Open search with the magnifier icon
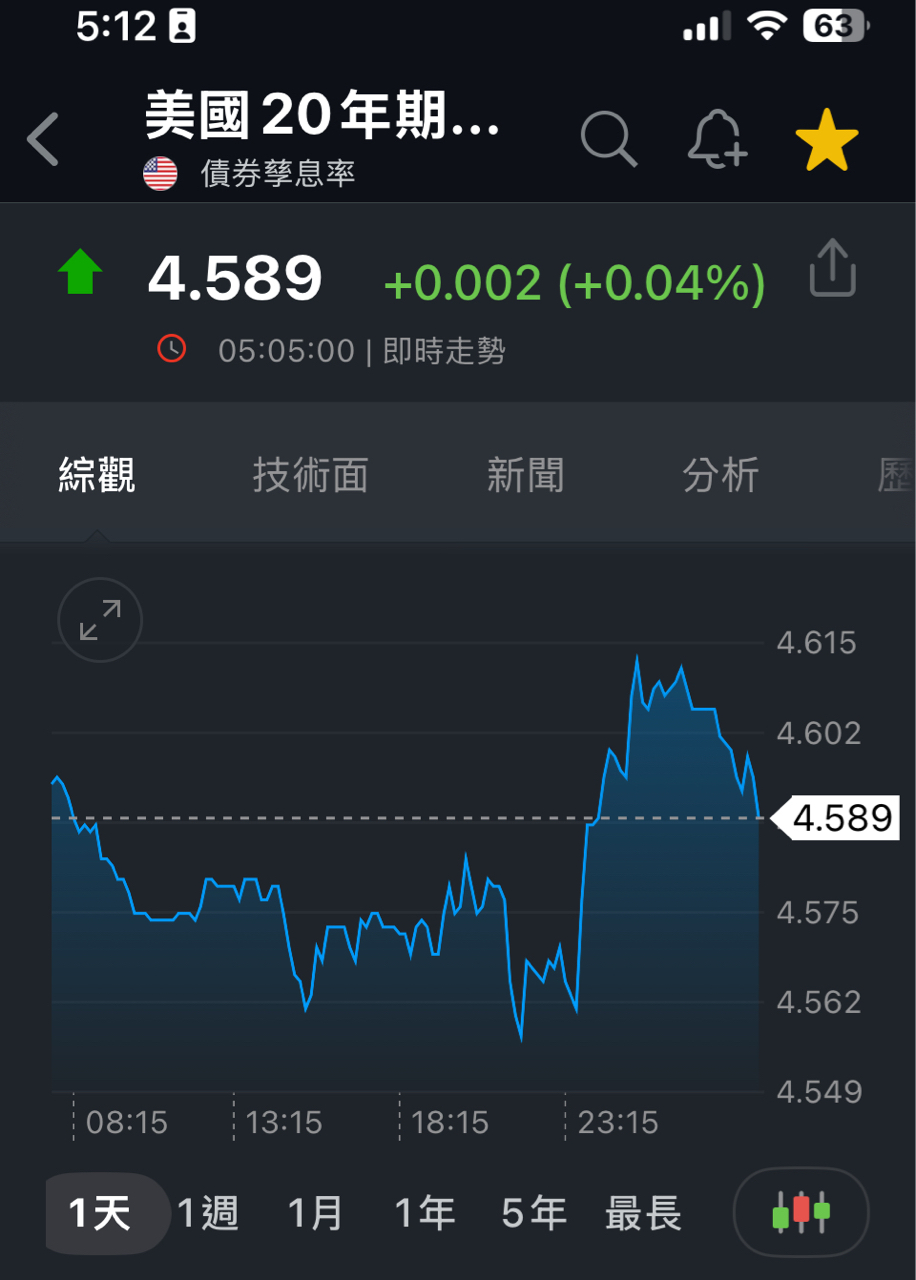Viewport: 916px width, 1280px height. click(608, 139)
